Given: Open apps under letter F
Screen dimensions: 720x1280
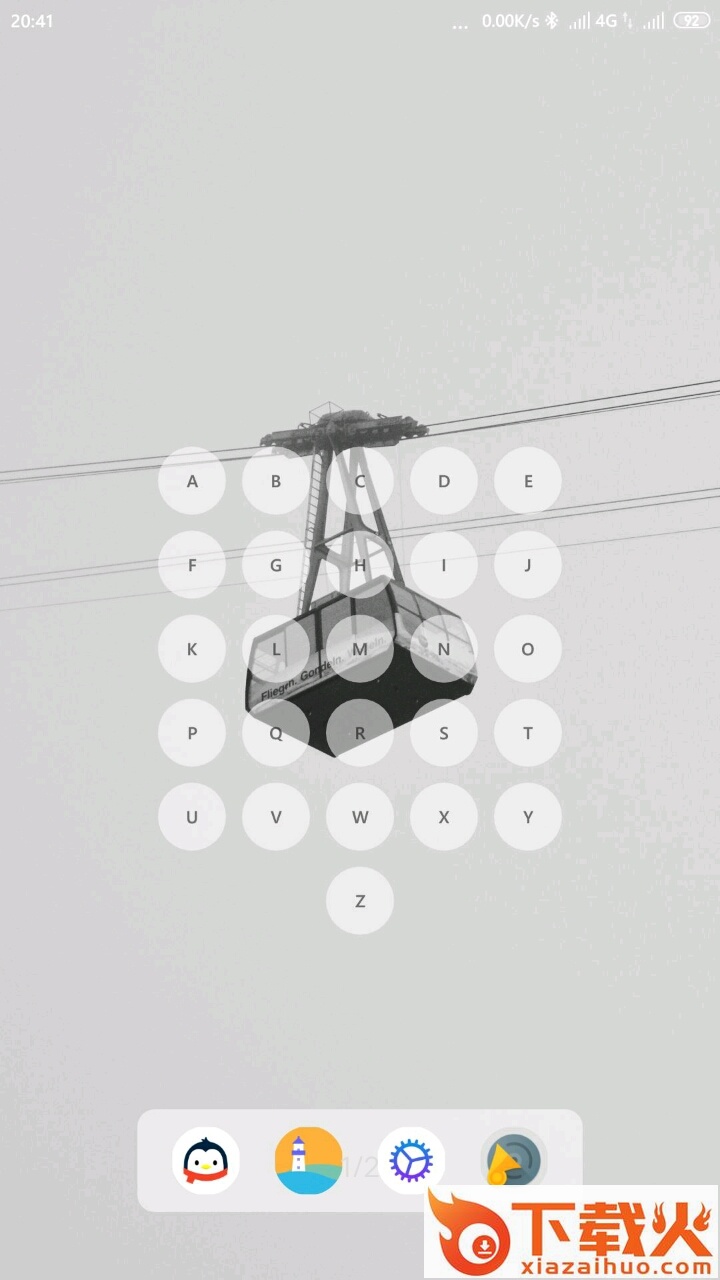Looking at the screenshot, I should pyautogui.click(x=192, y=565).
